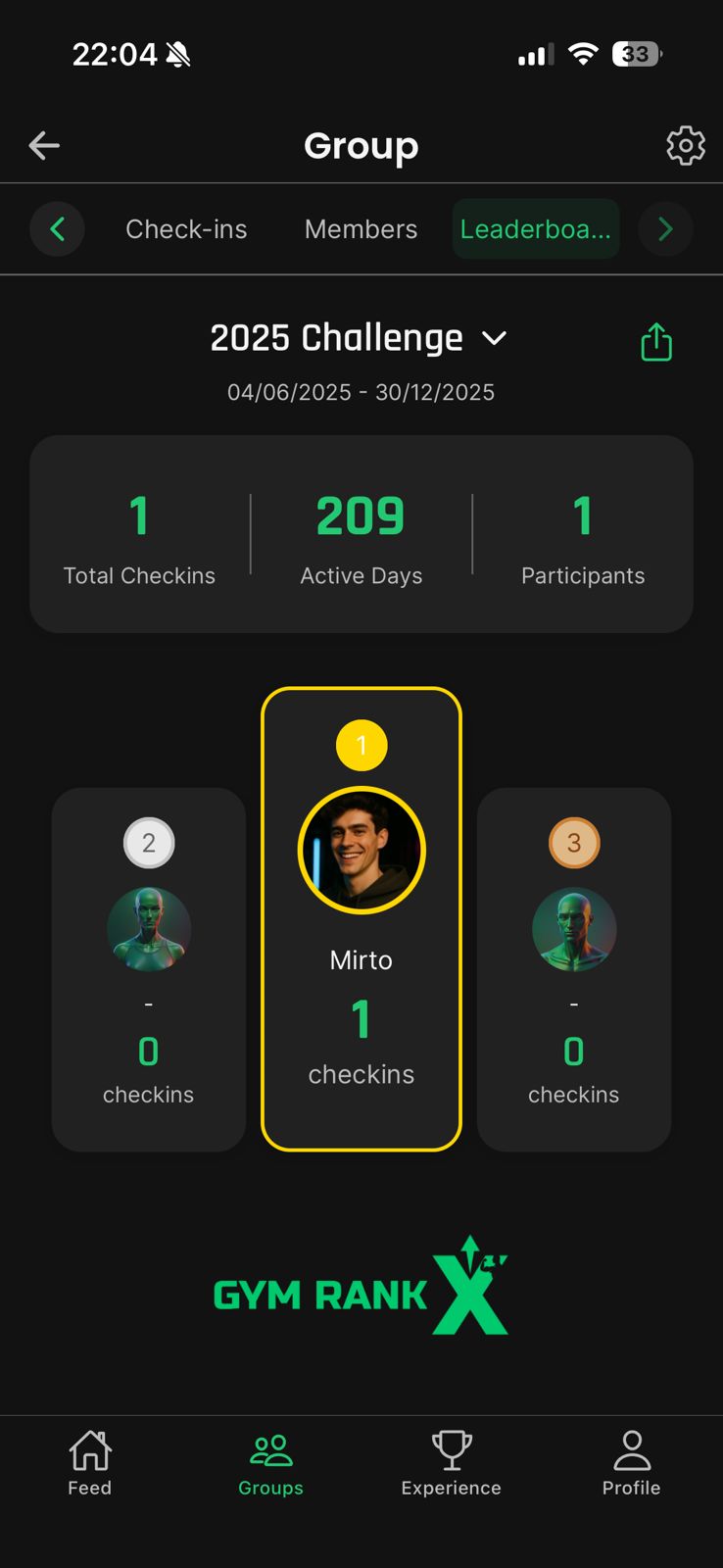Viewport: 723px width, 1568px height.
Task: Tap Mirto's first place avatar
Action: [x=361, y=850]
